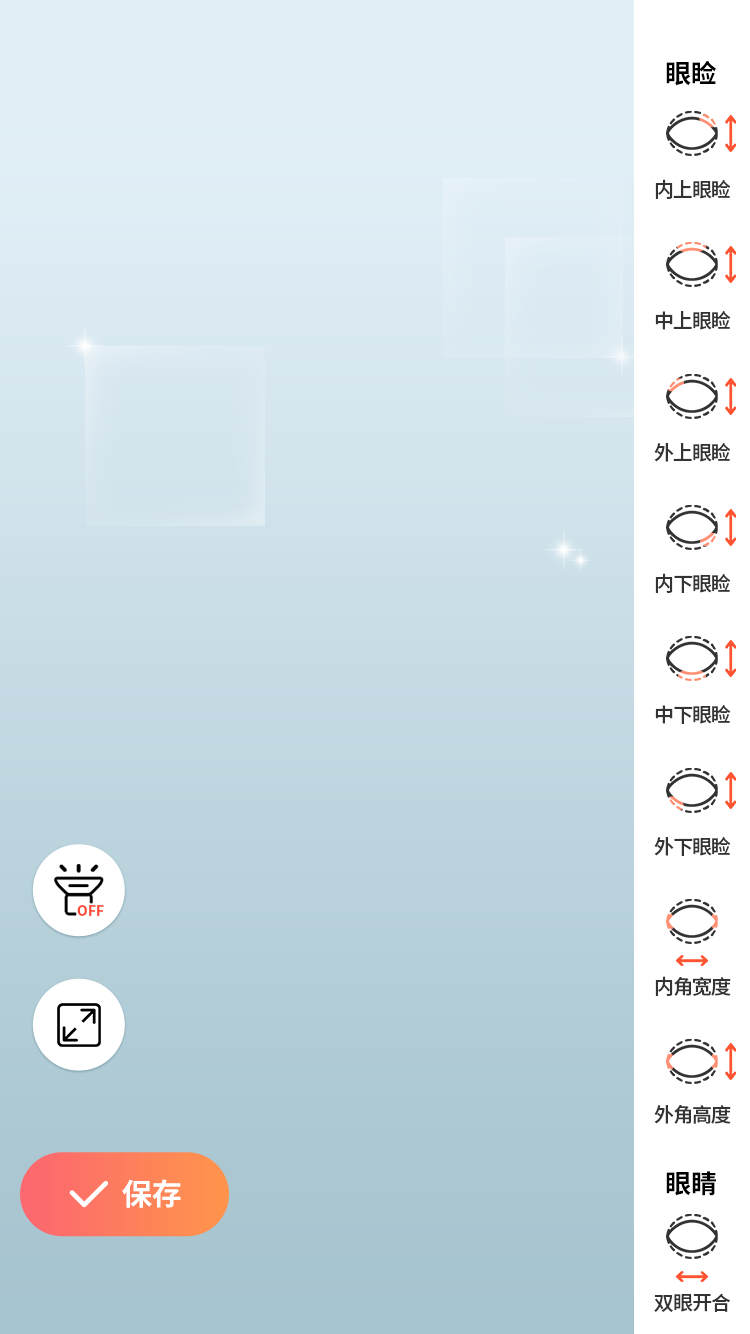Toggle the light OFF button
The image size is (750, 1334).
pos(79,890)
